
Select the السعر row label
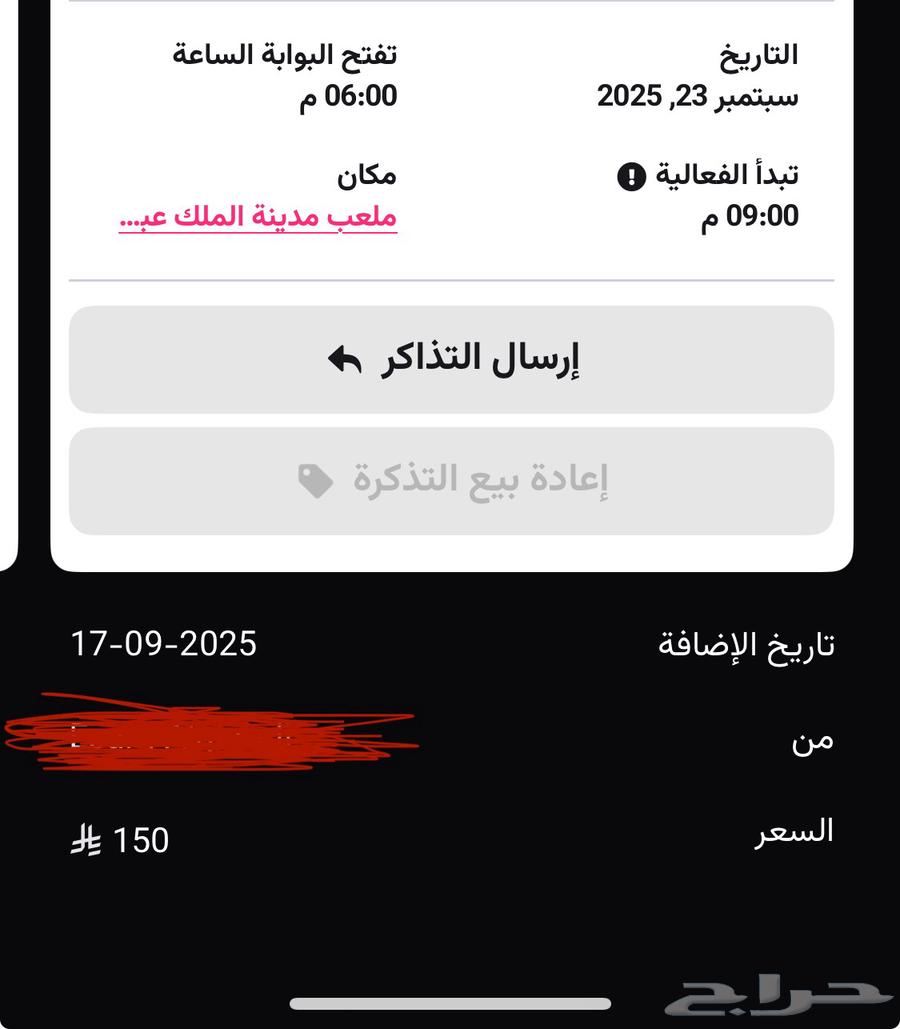coord(793,831)
